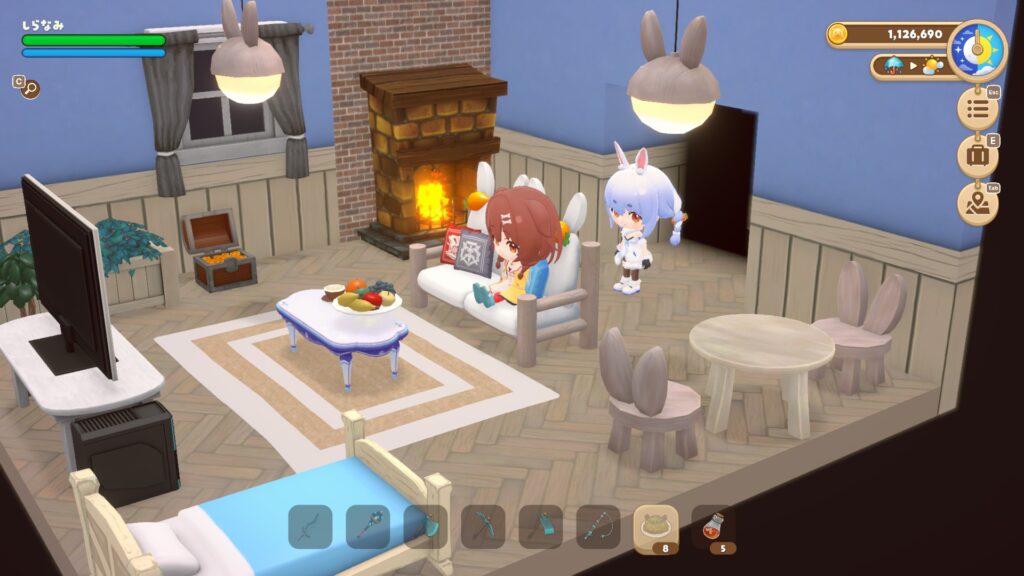Select the axe hotbar slot
The height and width of the screenshot is (576, 1024).
pyautogui.click(x=425, y=526)
